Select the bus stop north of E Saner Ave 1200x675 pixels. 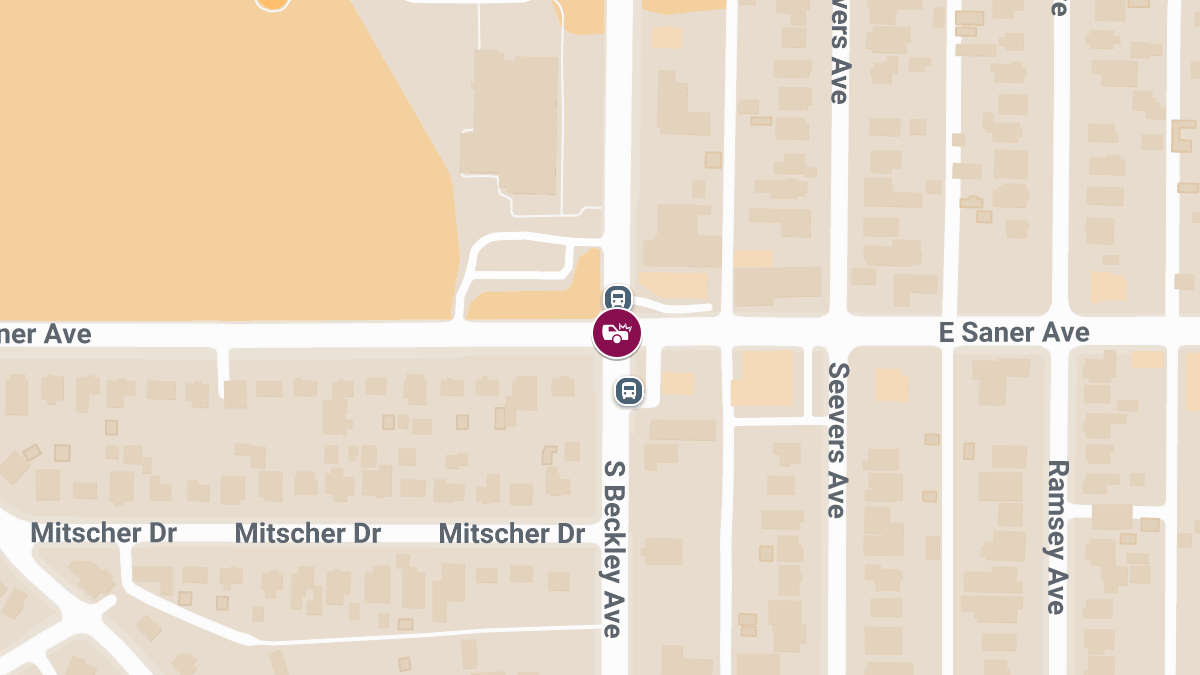(618, 298)
